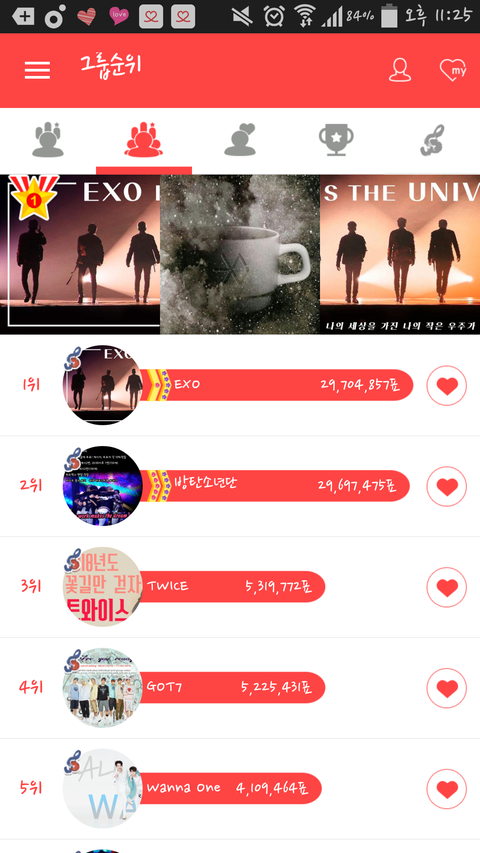Tap the heart button for TWICE

tap(447, 587)
